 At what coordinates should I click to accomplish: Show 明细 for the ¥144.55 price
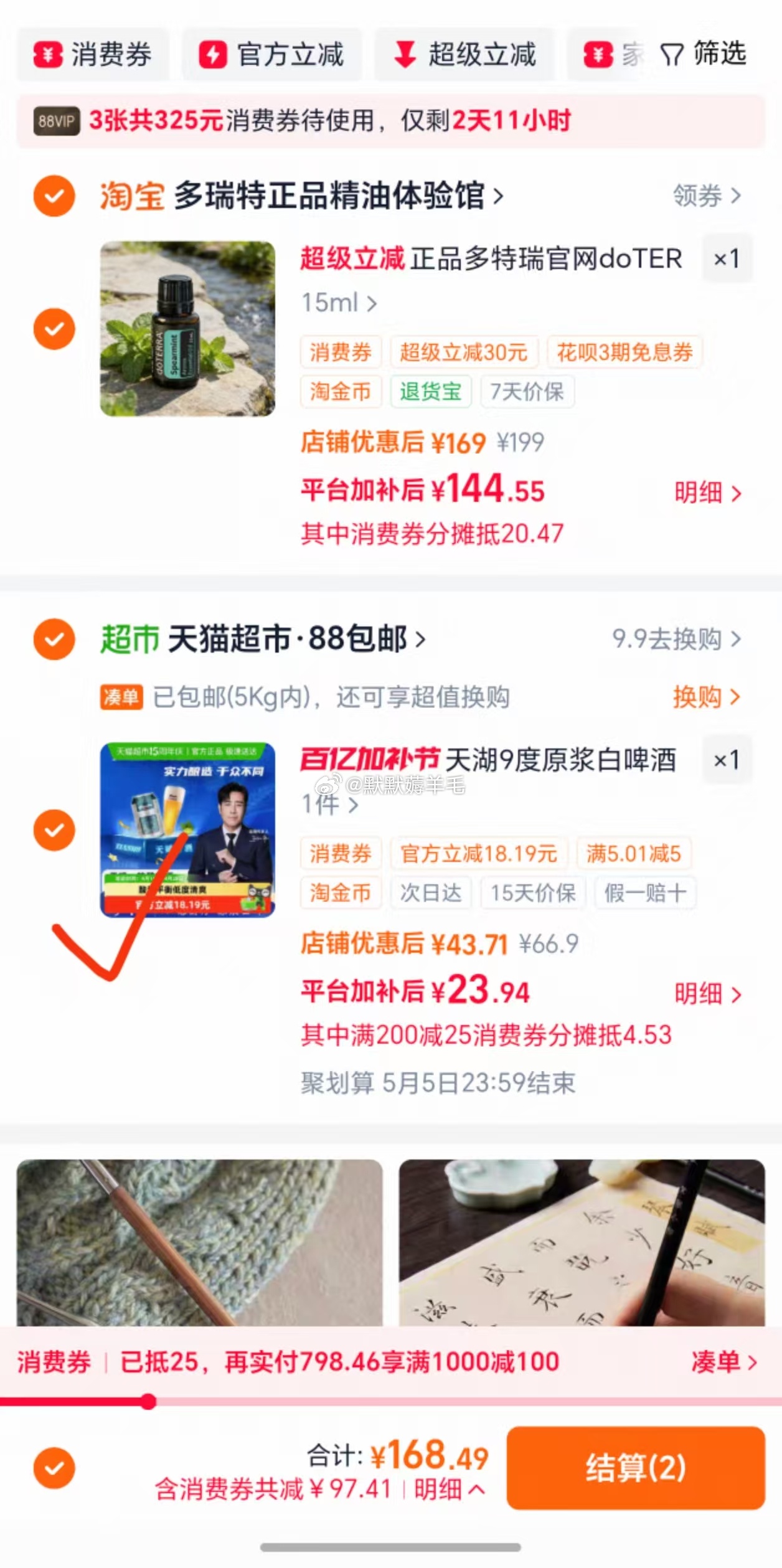(x=708, y=493)
